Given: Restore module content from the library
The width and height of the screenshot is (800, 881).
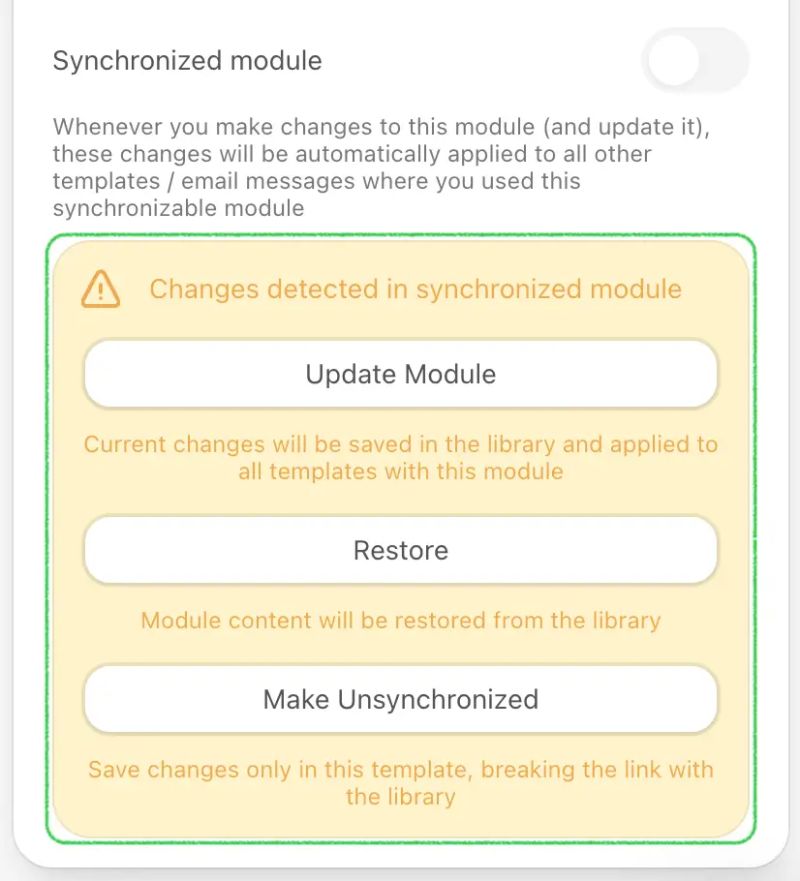Looking at the screenshot, I should pos(400,550).
